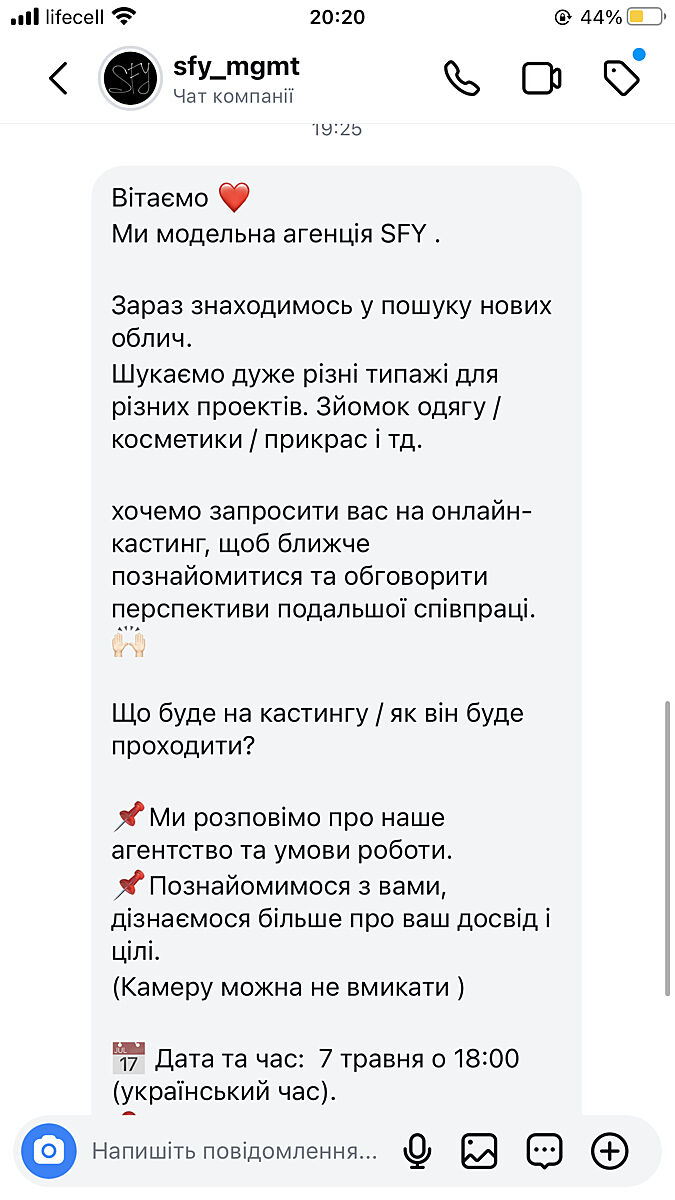
Task: Record a voice message with microphone
Action: (x=417, y=1151)
